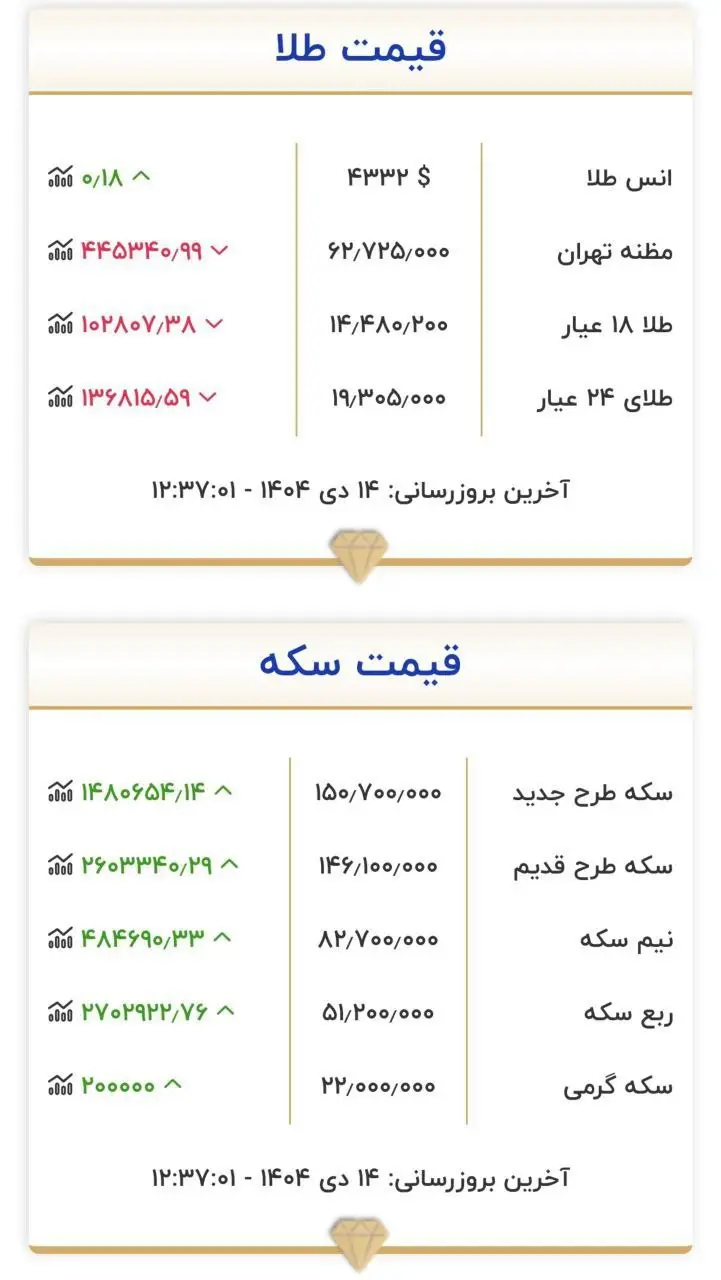Tap the chart icon in the نیم سکه row

(x=60, y=938)
